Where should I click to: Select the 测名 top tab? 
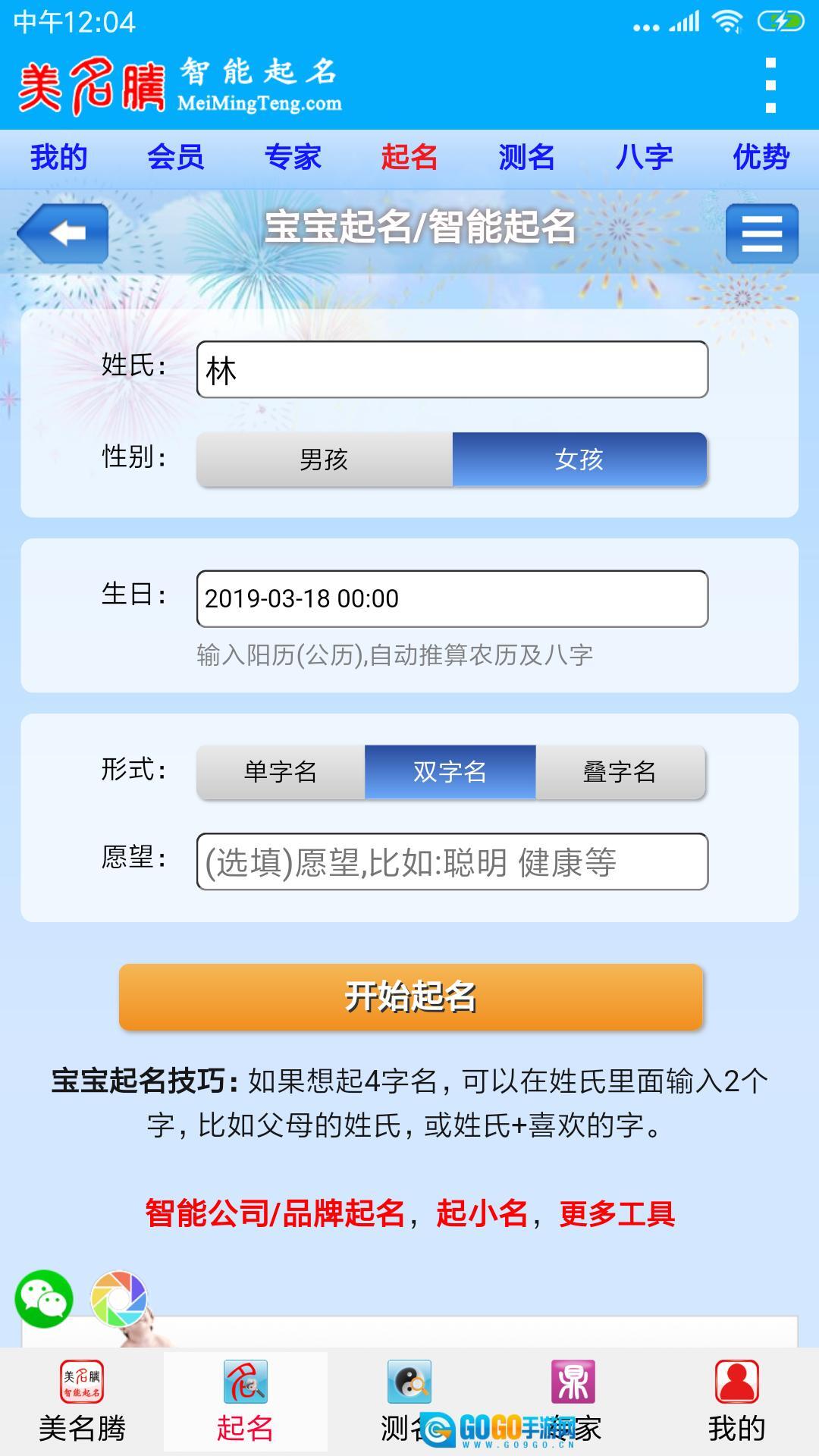coord(526,158)
